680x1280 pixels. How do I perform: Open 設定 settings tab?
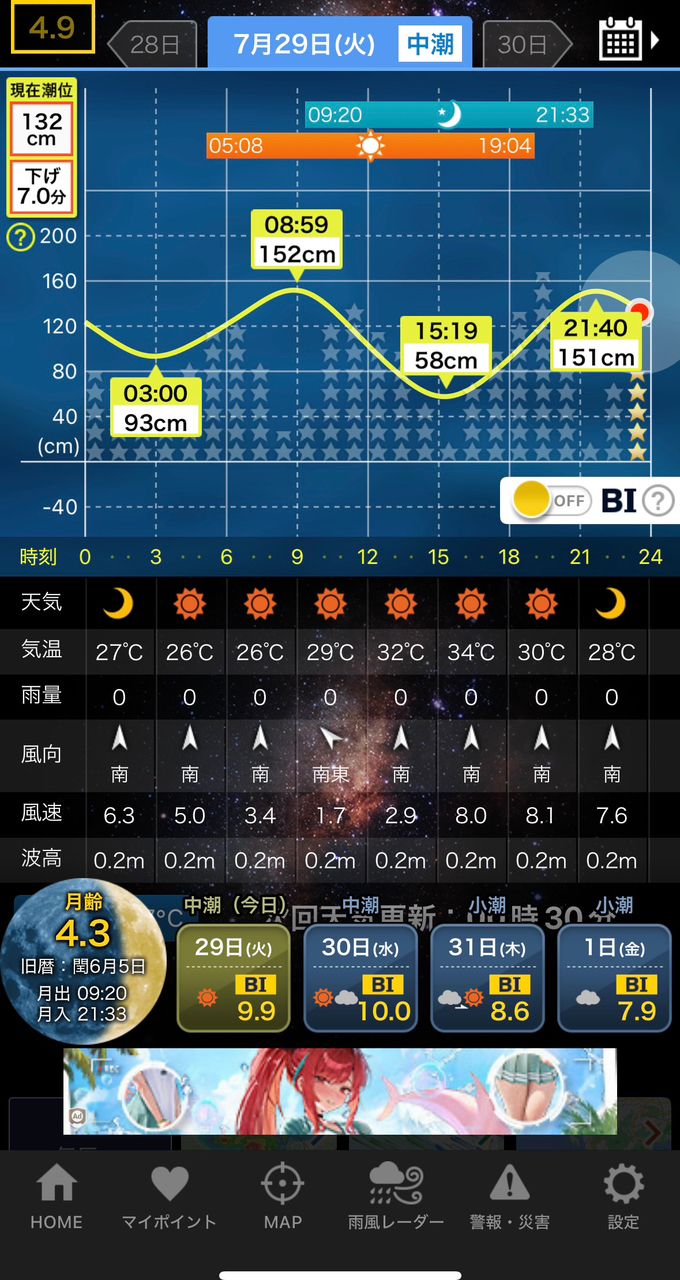coord(623,1197)
